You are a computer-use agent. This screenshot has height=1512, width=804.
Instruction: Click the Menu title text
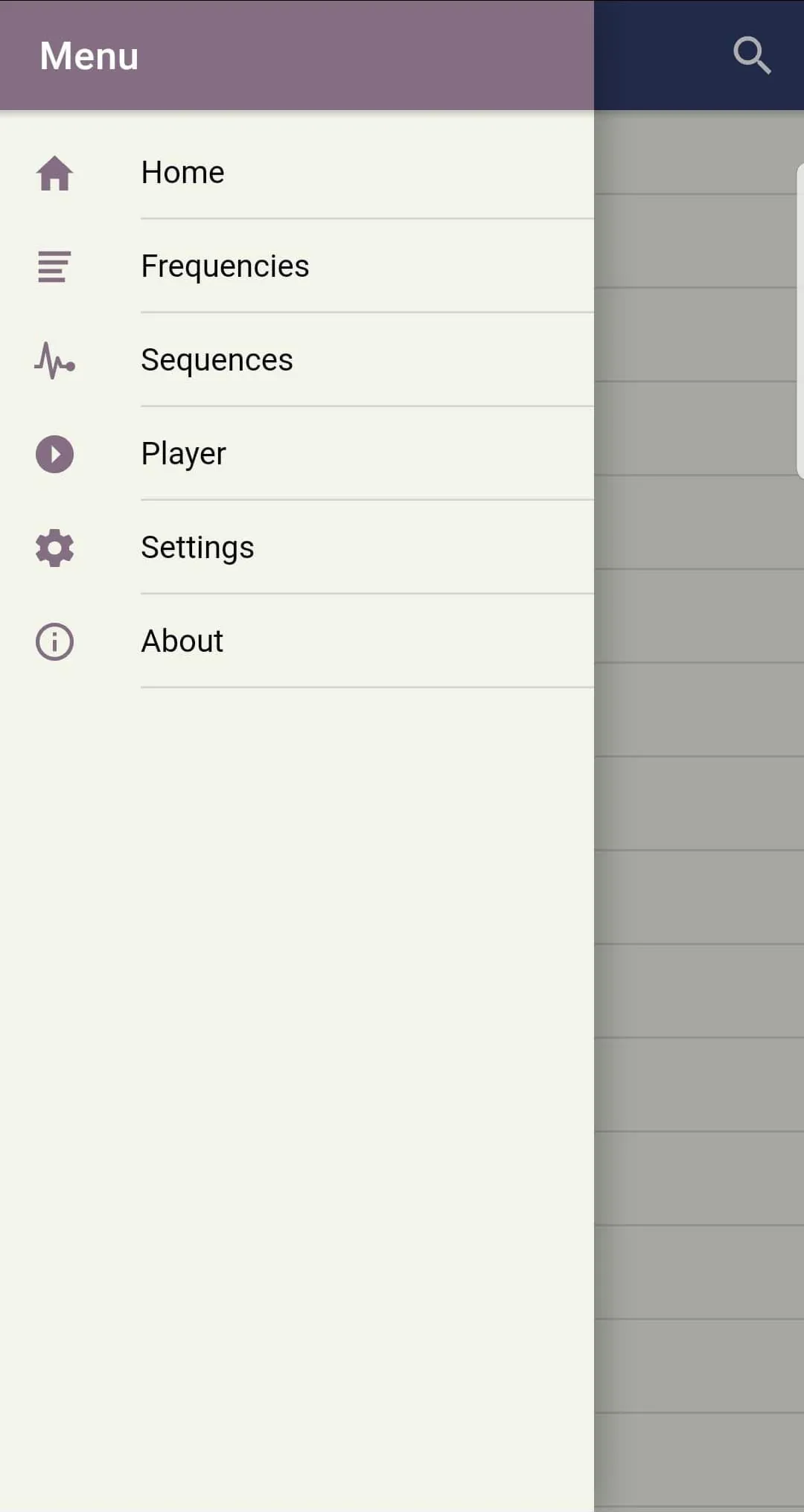pos(89,56)
